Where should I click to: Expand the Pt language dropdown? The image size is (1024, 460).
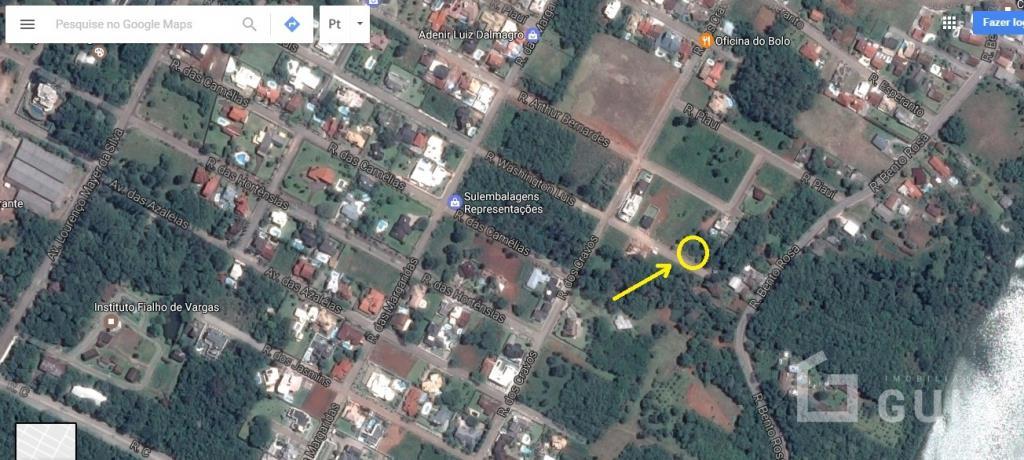343,24
